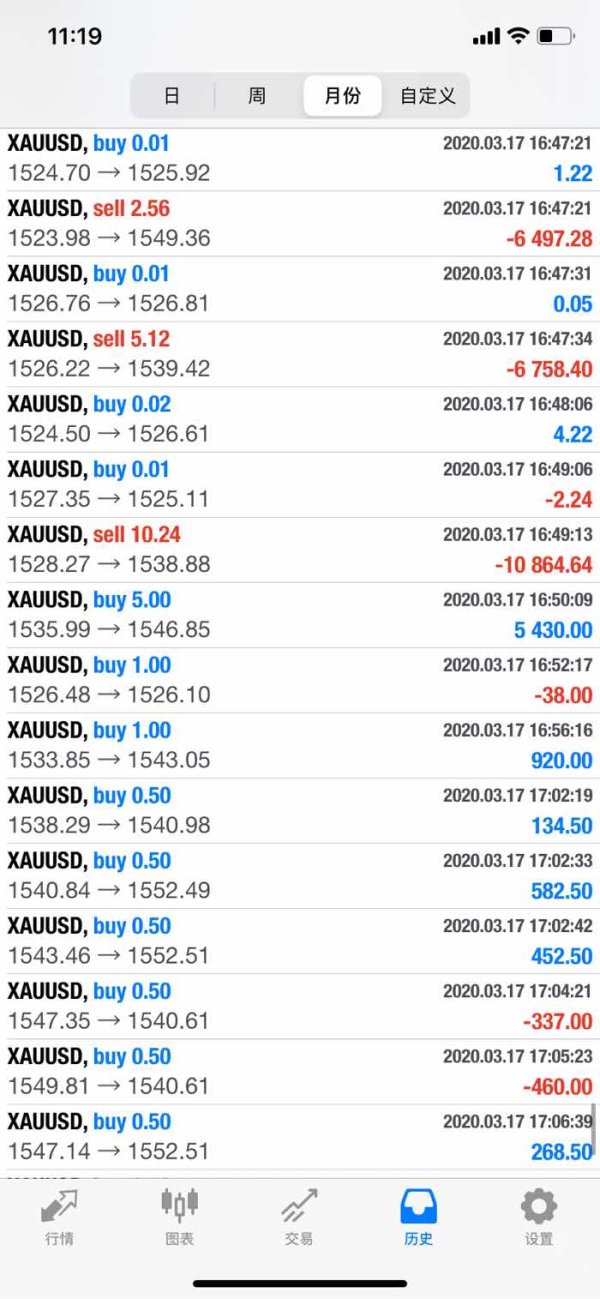Show details of trade with 920.00 profit
Image resolution: width=600 pixels, height=1299 pixels.
(300, 745)
